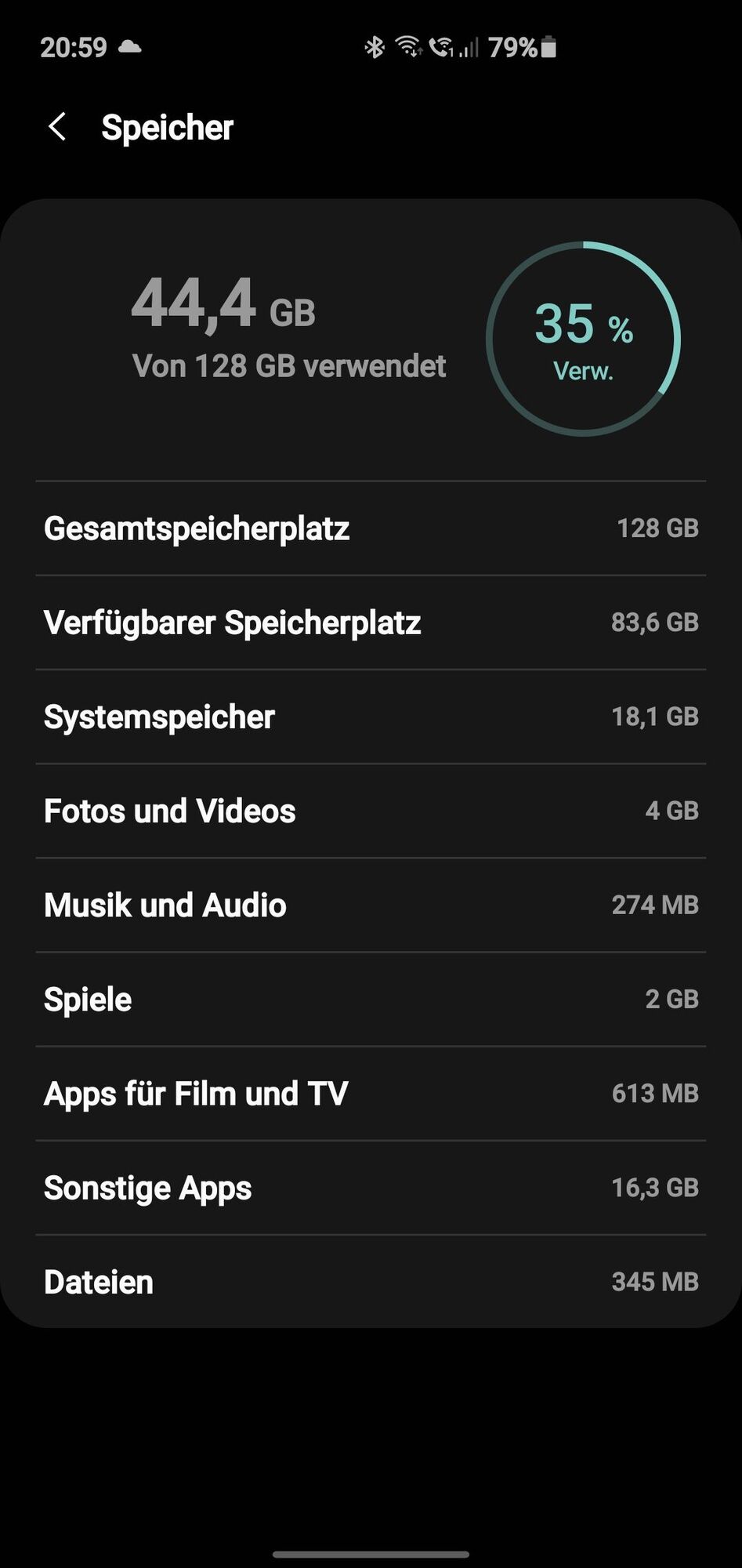This screenshot has width=742, height=1568.
Task: Open Musik und Audio storage details
Action: [371, 905]
